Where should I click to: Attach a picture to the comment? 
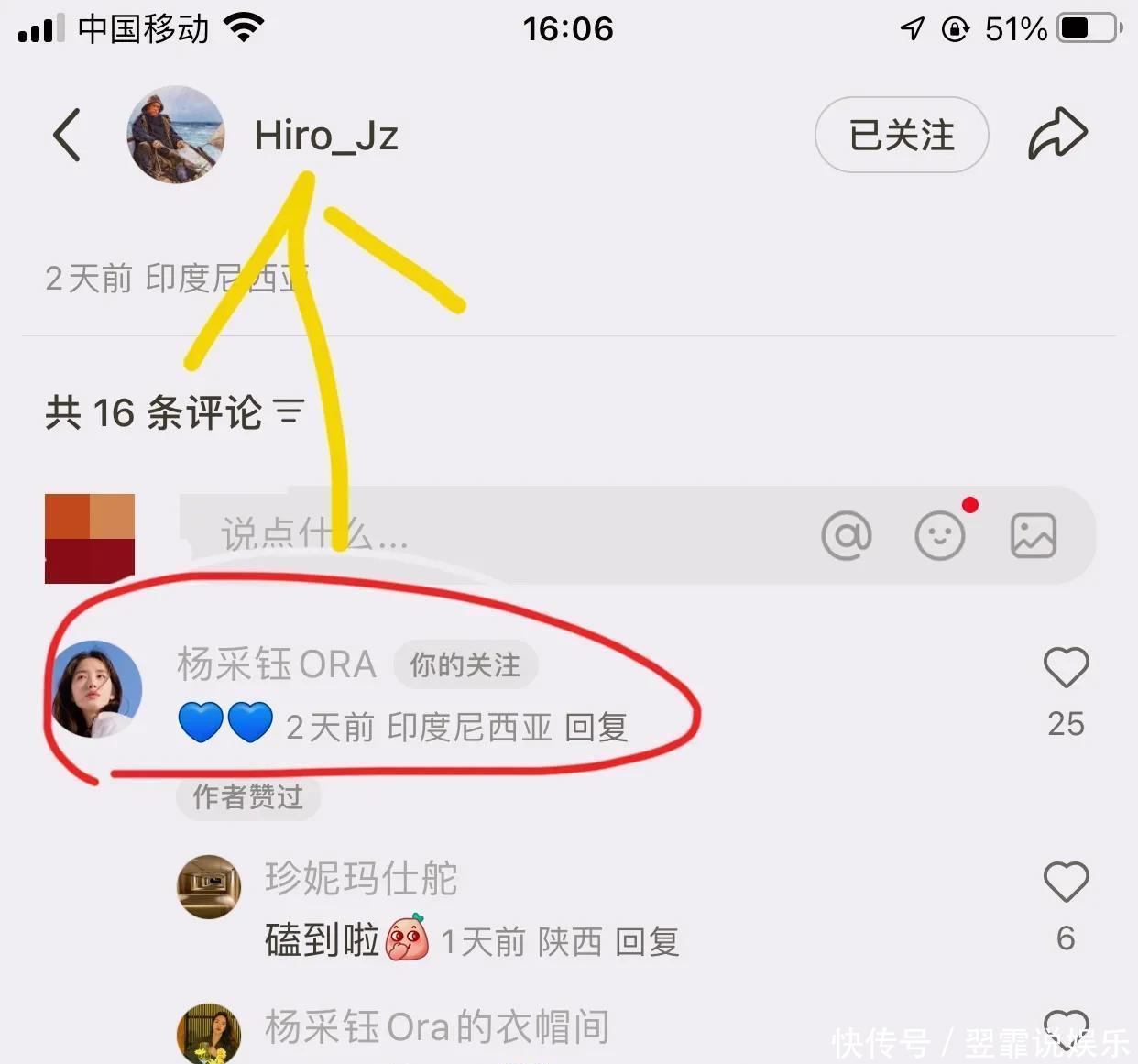pos(1034,535)
